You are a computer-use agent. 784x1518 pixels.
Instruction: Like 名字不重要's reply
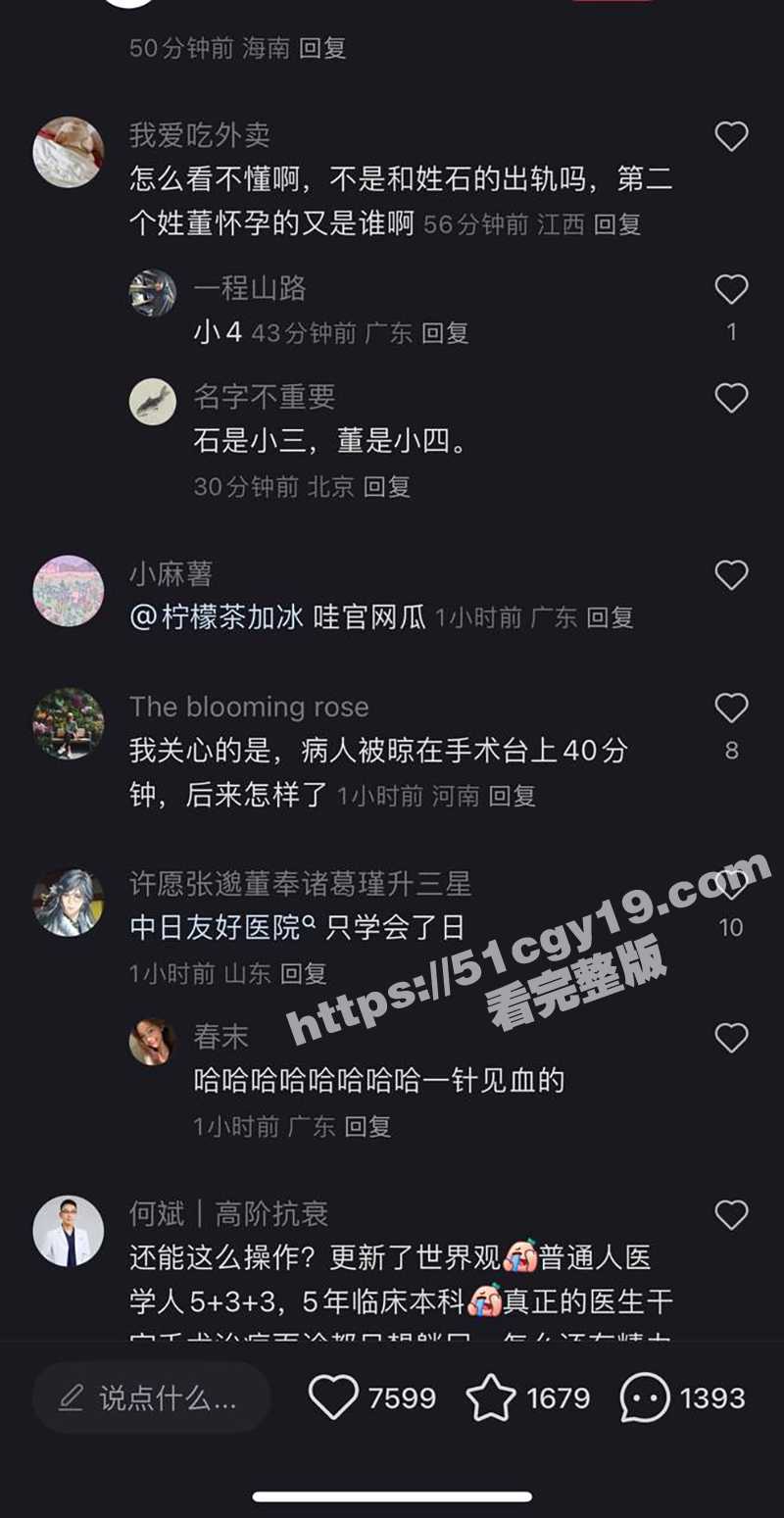[x=731, y=398]
